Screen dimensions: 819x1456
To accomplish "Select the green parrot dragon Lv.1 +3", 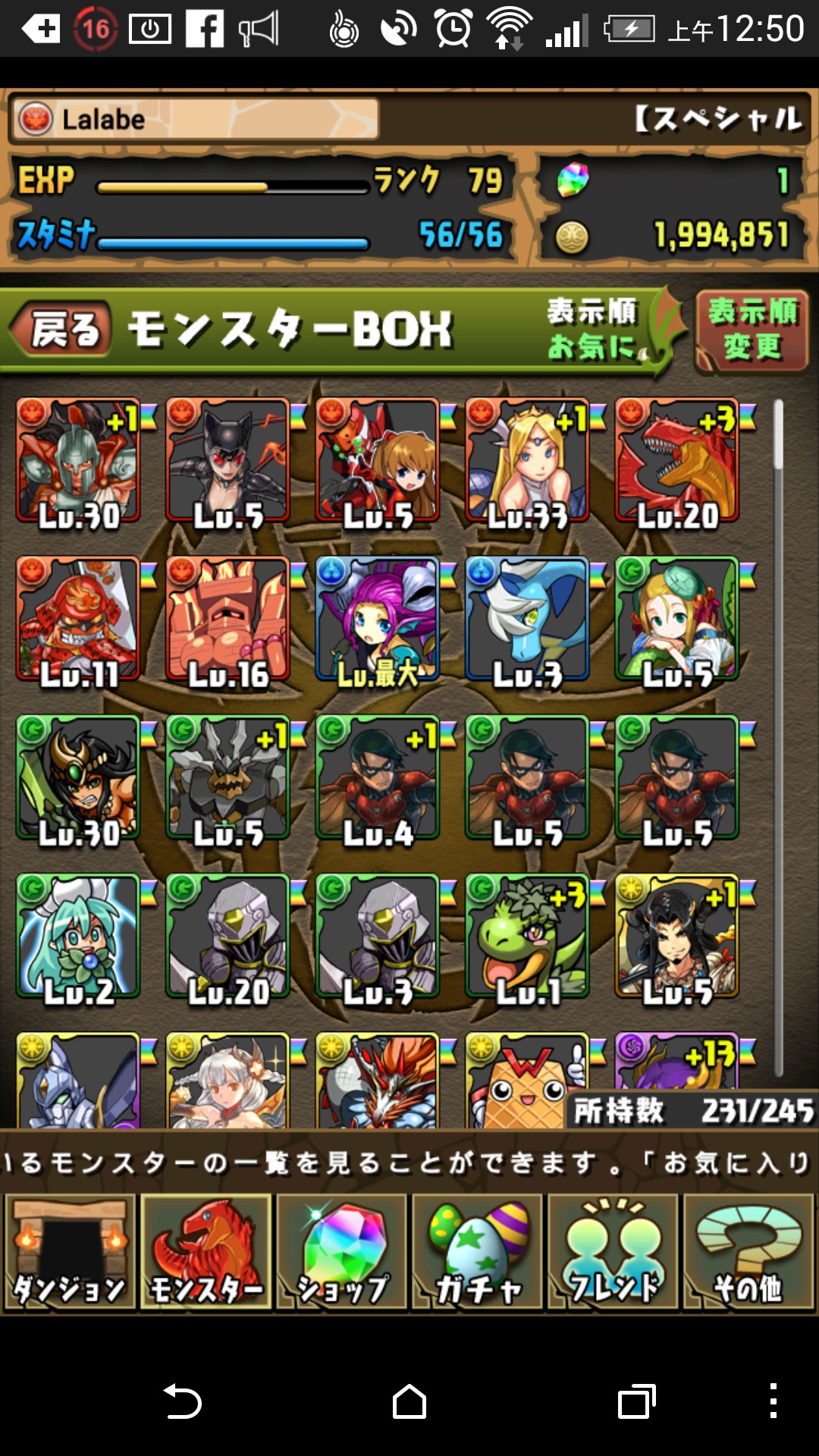I will point(528,937).
